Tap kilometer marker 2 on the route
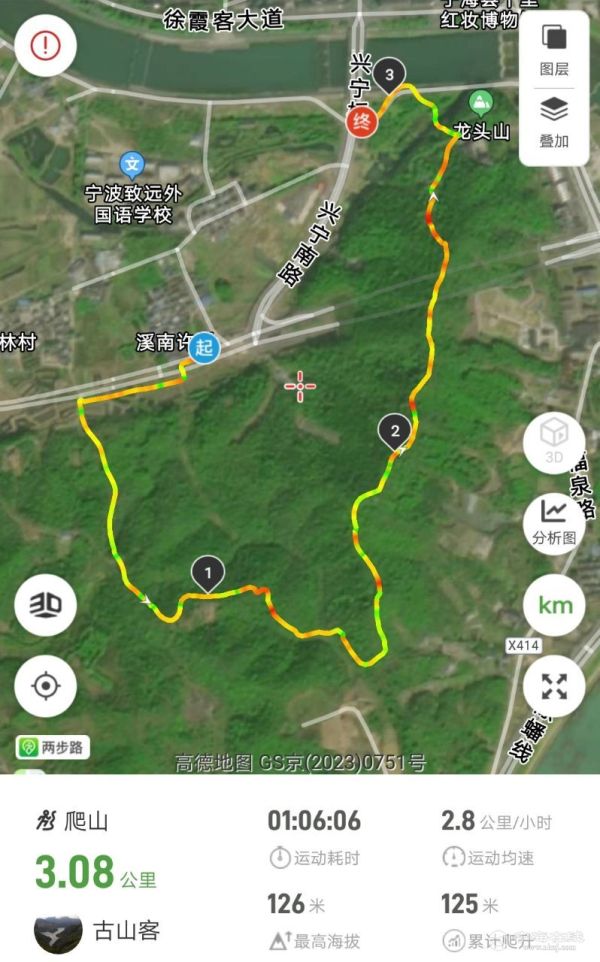 click(396, 432)
